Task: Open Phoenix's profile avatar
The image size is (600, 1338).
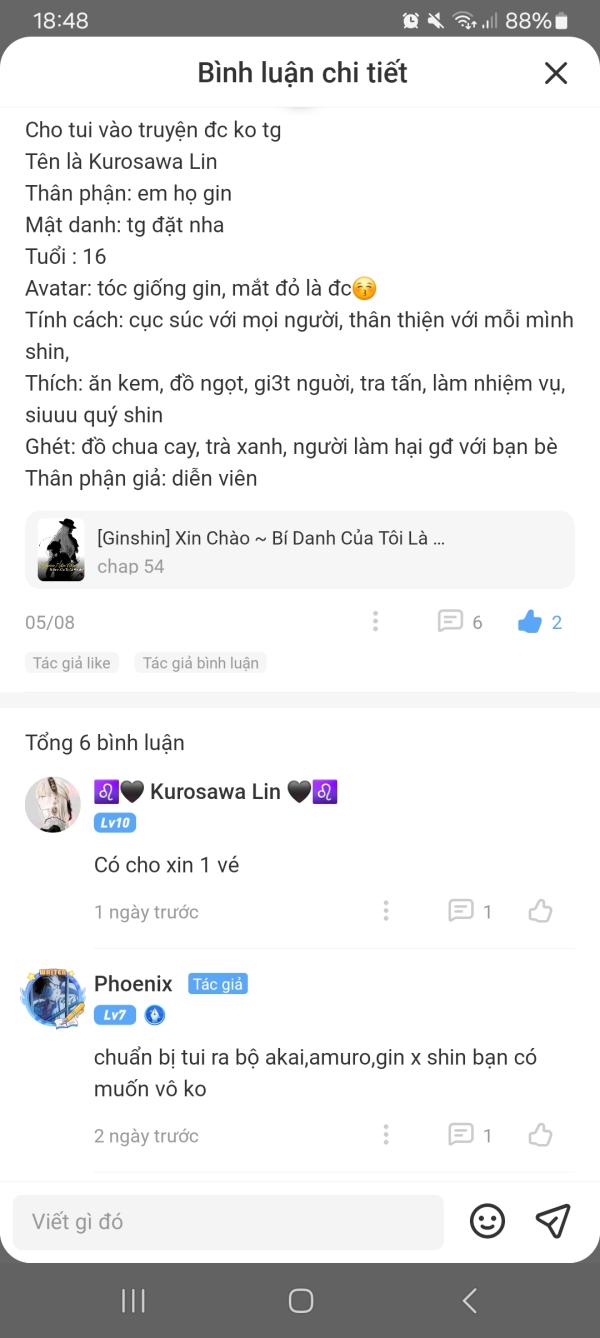Action: pyautogui.click(x=52, y=997)
